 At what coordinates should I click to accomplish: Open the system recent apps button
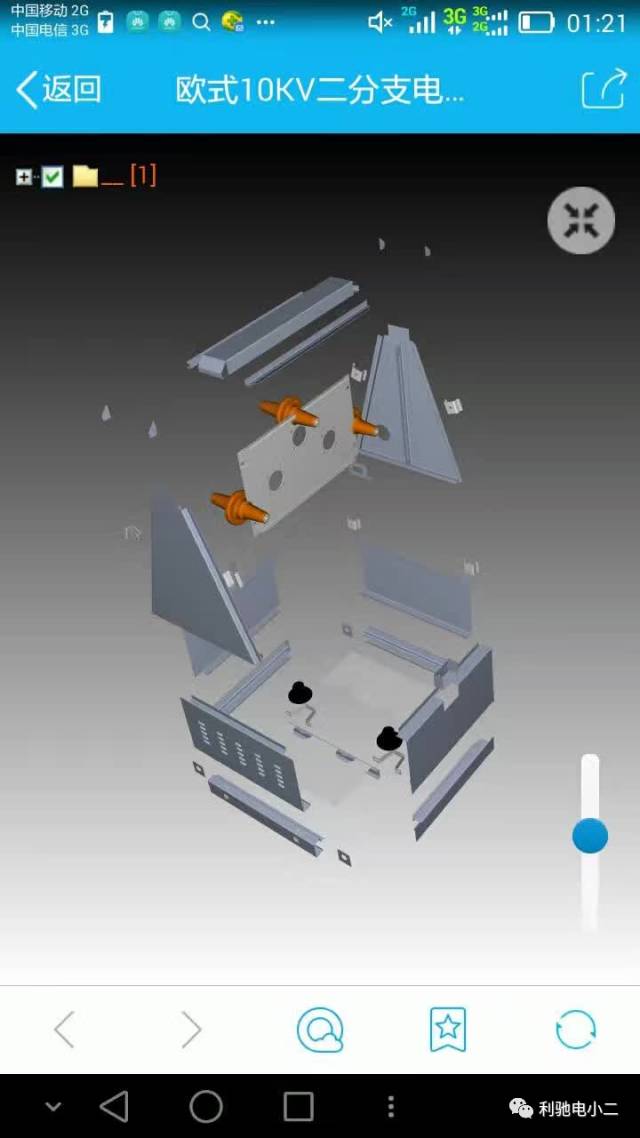point(298,1106)
